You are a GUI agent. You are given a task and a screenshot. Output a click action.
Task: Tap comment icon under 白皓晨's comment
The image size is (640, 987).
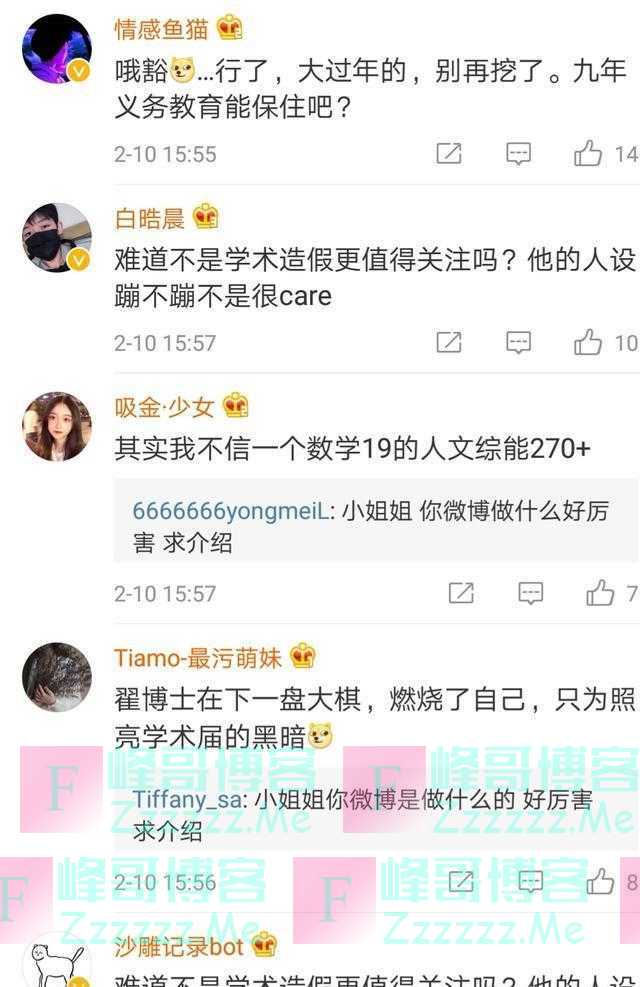tap(518, 342)
